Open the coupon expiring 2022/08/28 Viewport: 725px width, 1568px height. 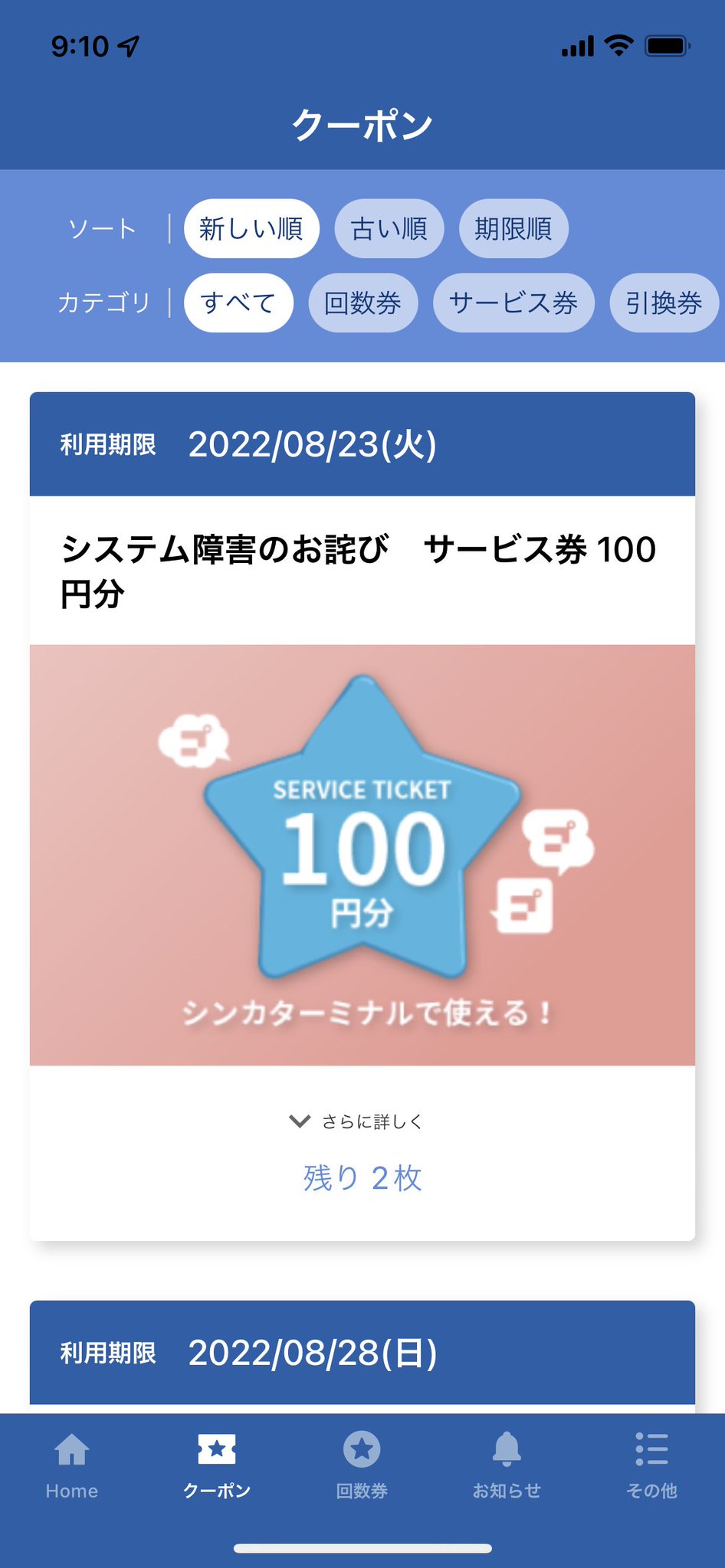tap(362, 1353)
